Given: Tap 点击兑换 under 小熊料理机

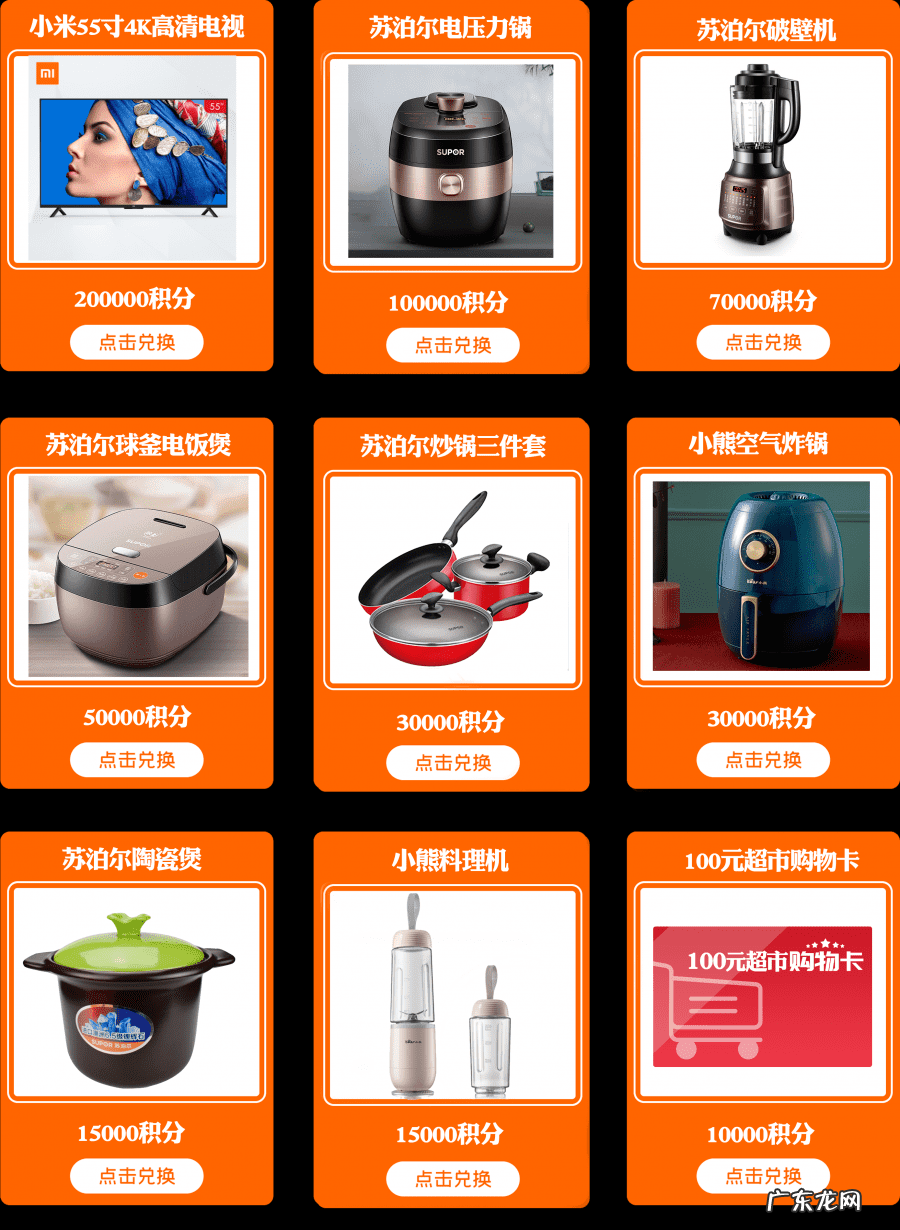Looking at the screenshot, I should pos(452,1179).
